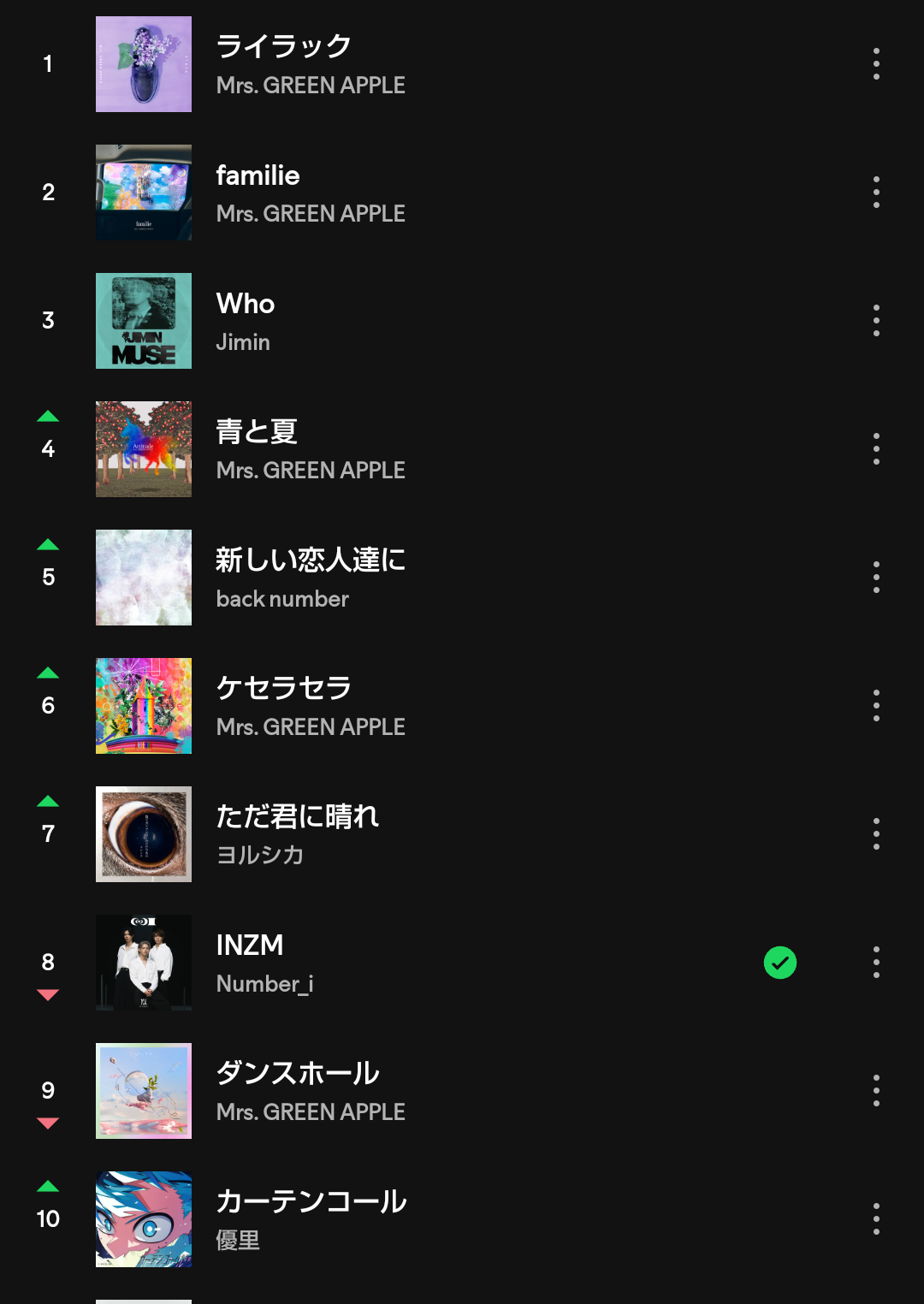Open the context menu for ライラック
Screen dimensions: 924x1304
(x=877, y=64)
